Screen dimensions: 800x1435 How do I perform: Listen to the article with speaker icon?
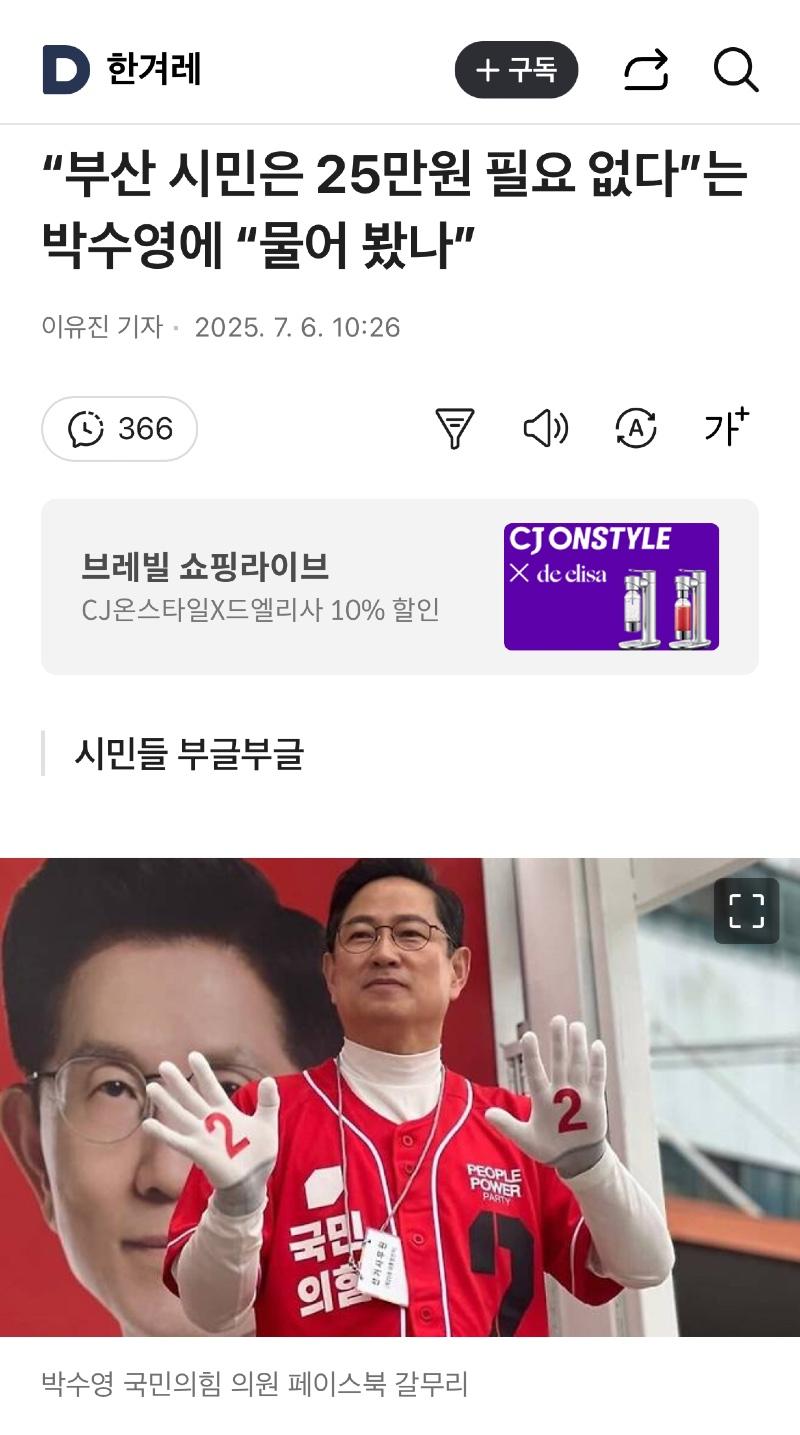[546, 429]
